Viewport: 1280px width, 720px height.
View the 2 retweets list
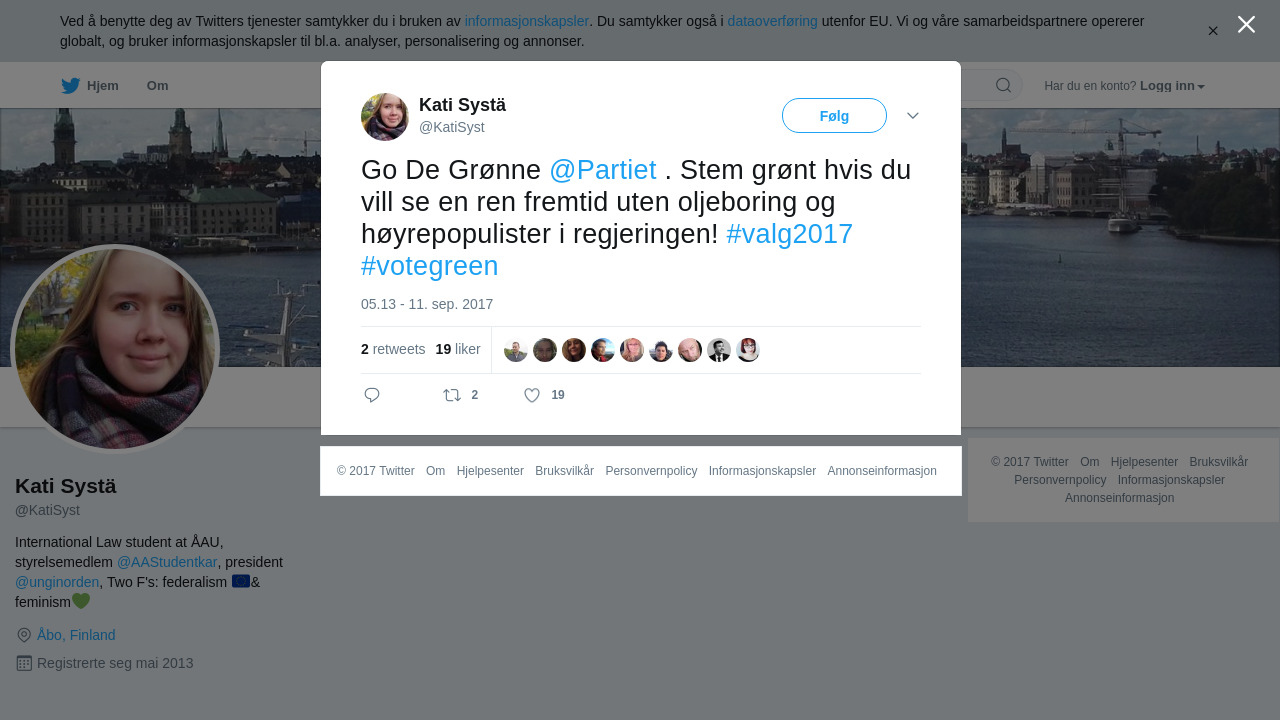coord(393,349)
